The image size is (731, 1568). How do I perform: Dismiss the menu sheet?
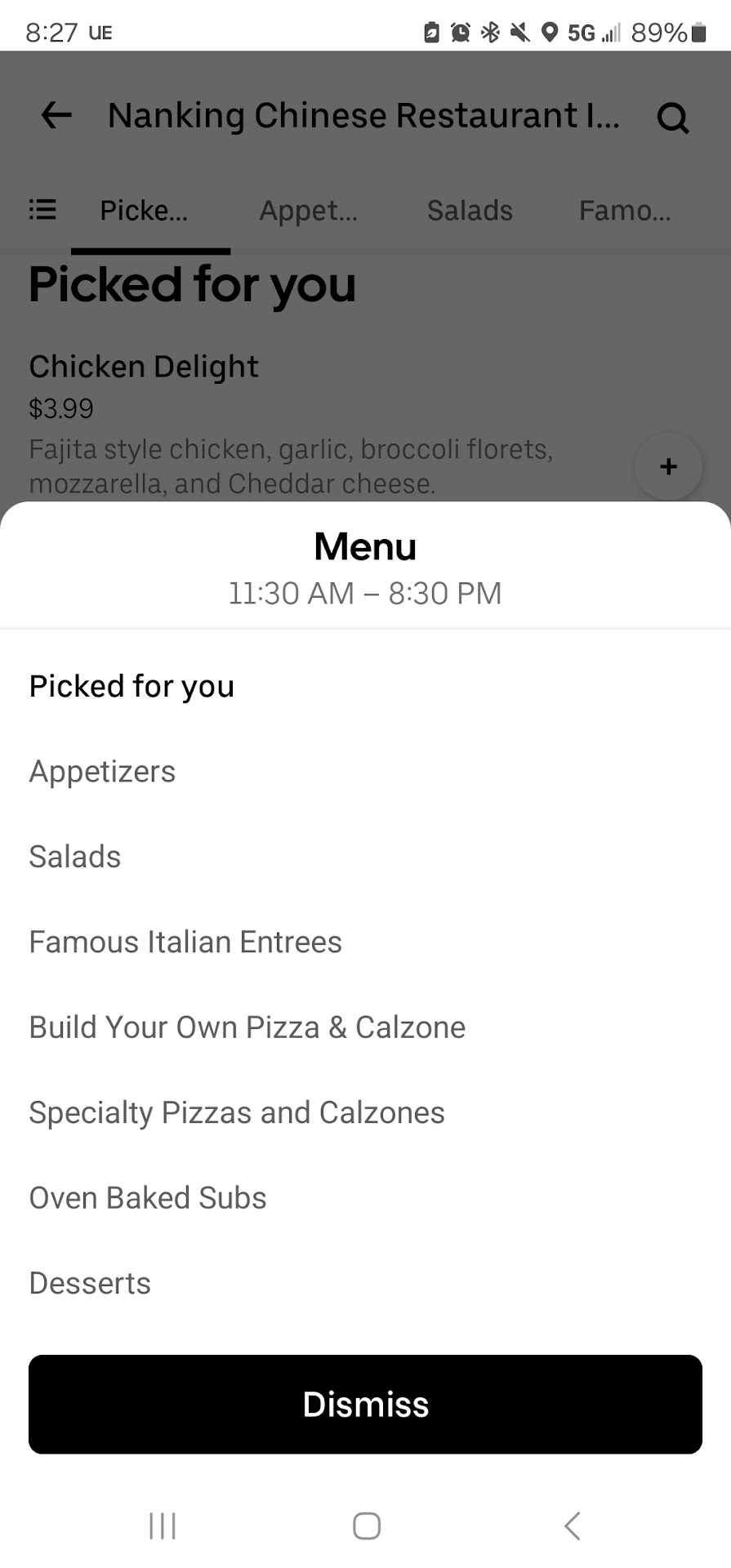coord(365,1404)
